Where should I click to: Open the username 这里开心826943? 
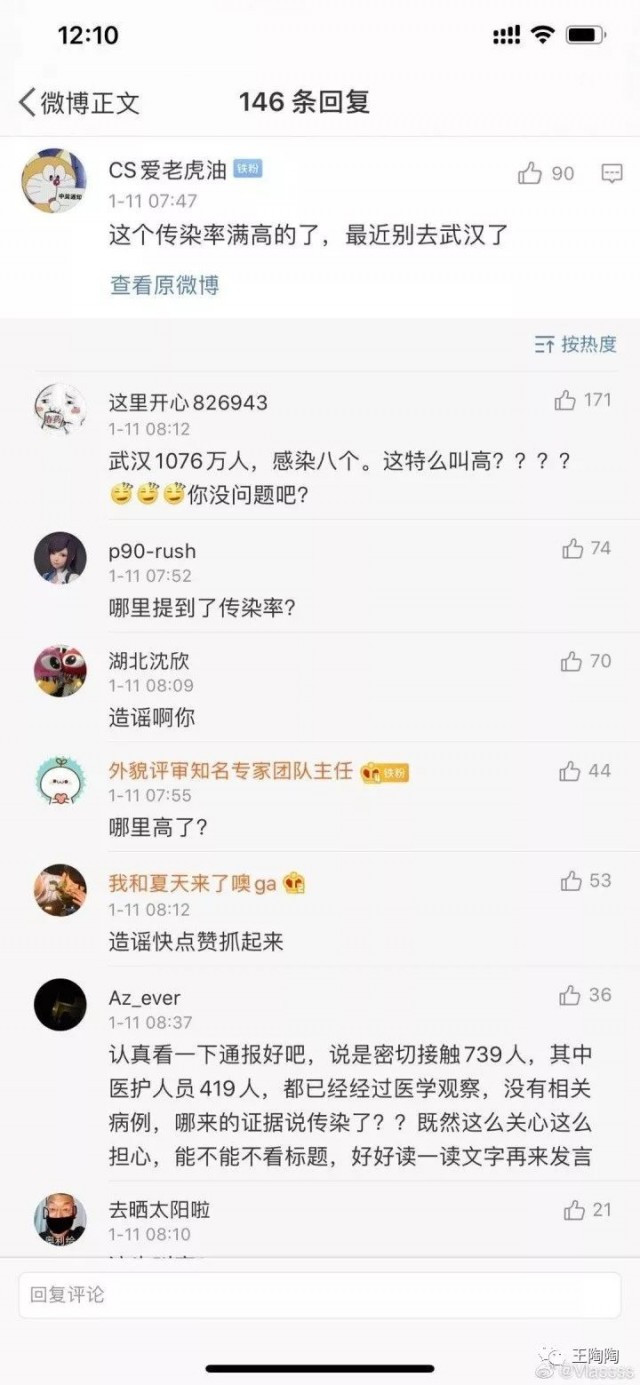pyautogui.click(x=188, y=403)
